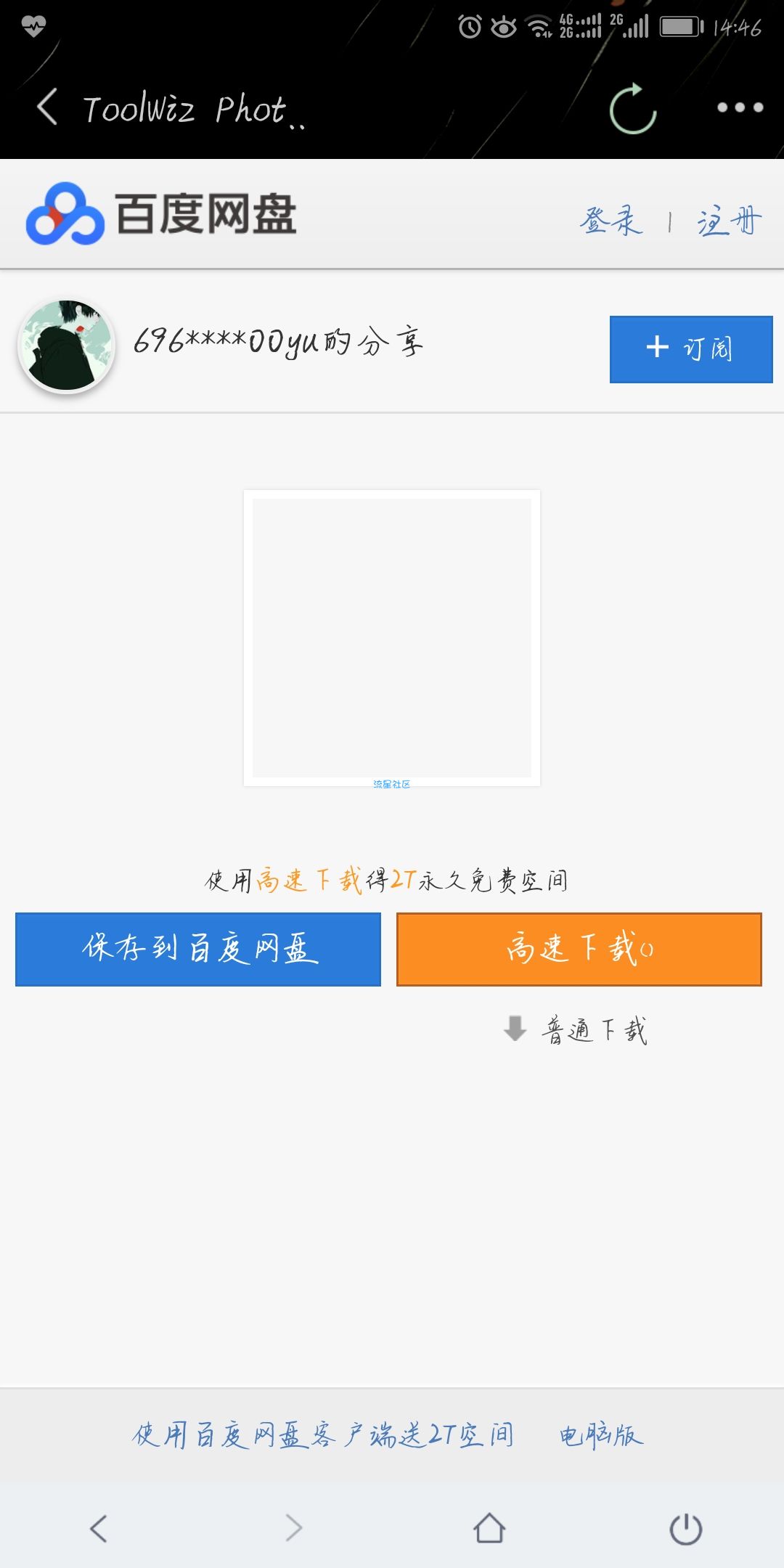The height and width of the screenshot is (1568, 784).
Task: Start 高速下载 high-speed download
Action: [x=579, y=949]
